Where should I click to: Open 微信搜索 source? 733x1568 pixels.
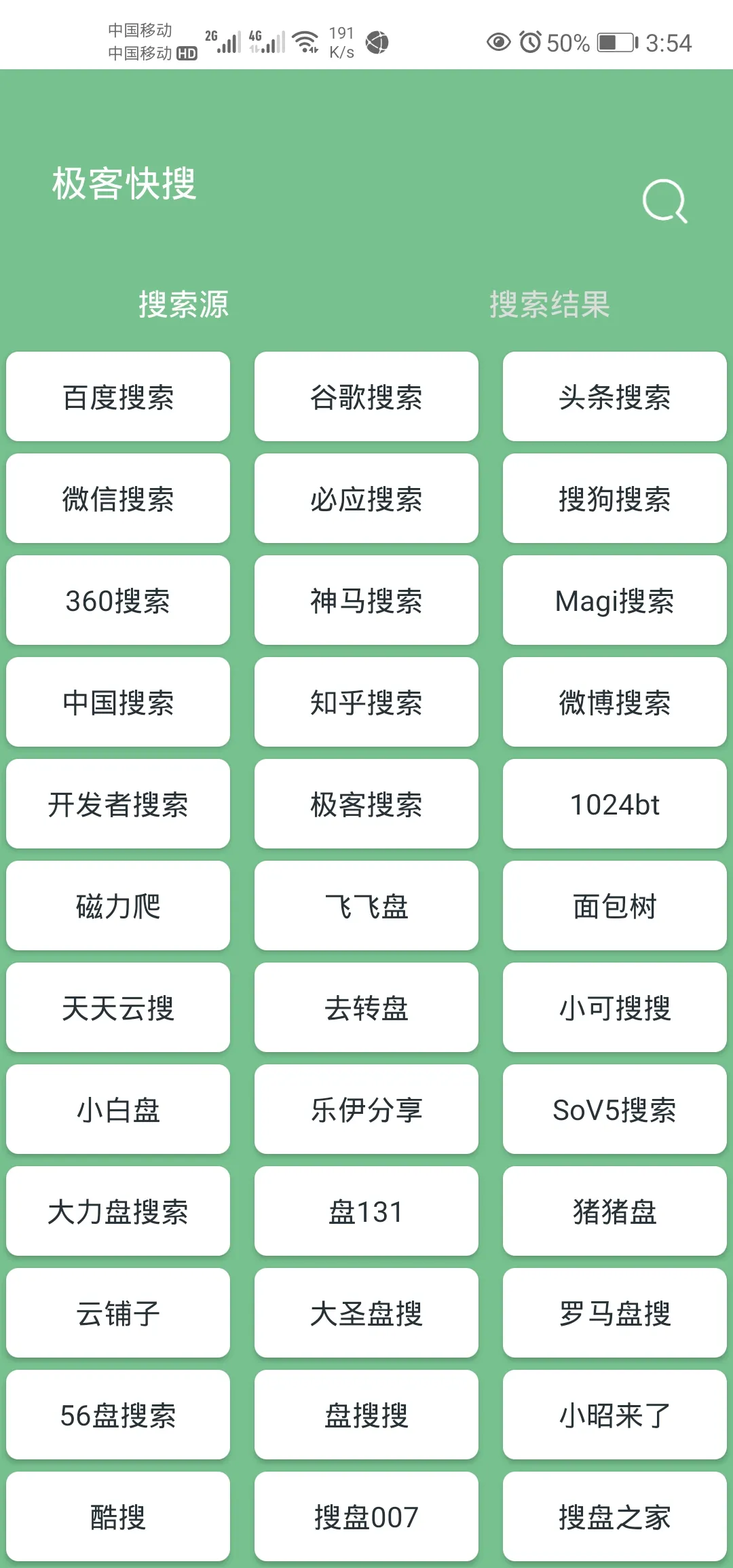(118, 498)
